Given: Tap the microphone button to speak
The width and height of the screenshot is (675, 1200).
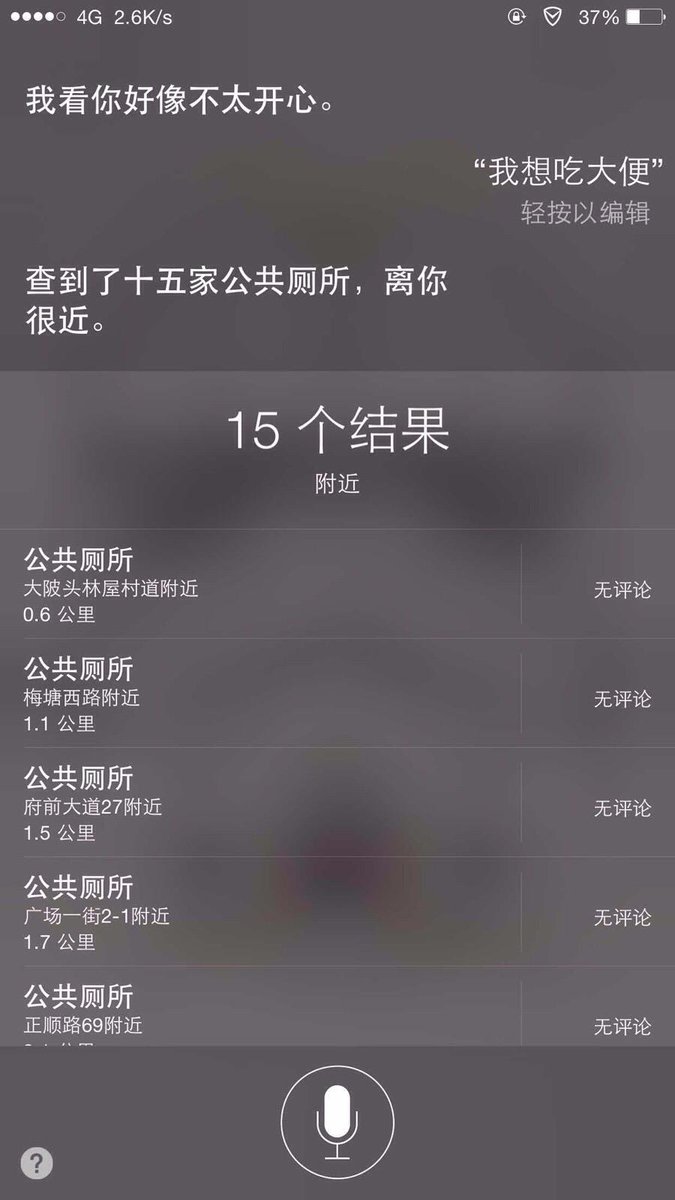Looking at the screenshot, I should pyautogui.click(x=337, y=1120).
